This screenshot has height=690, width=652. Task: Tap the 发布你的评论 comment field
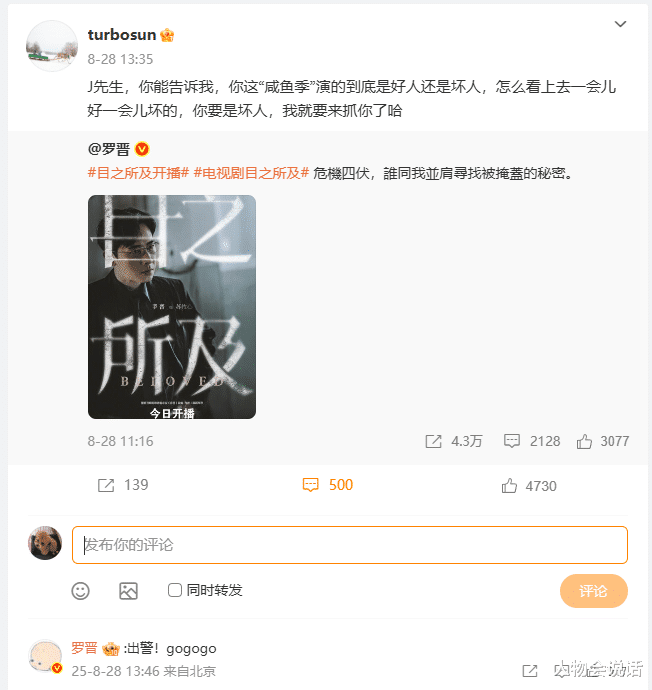[x=350, y=545]
